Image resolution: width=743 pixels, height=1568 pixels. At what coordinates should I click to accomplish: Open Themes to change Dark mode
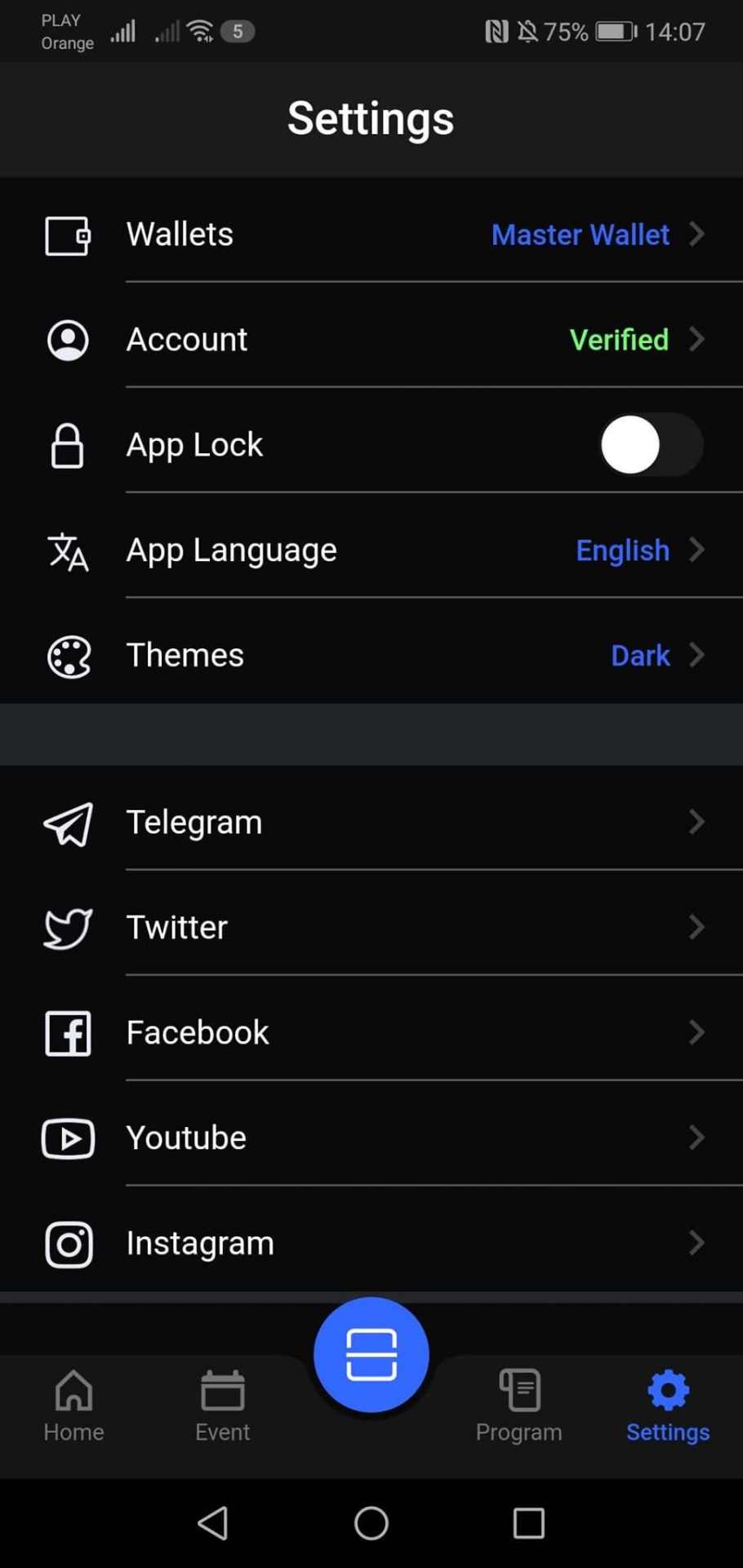(371, 655)
